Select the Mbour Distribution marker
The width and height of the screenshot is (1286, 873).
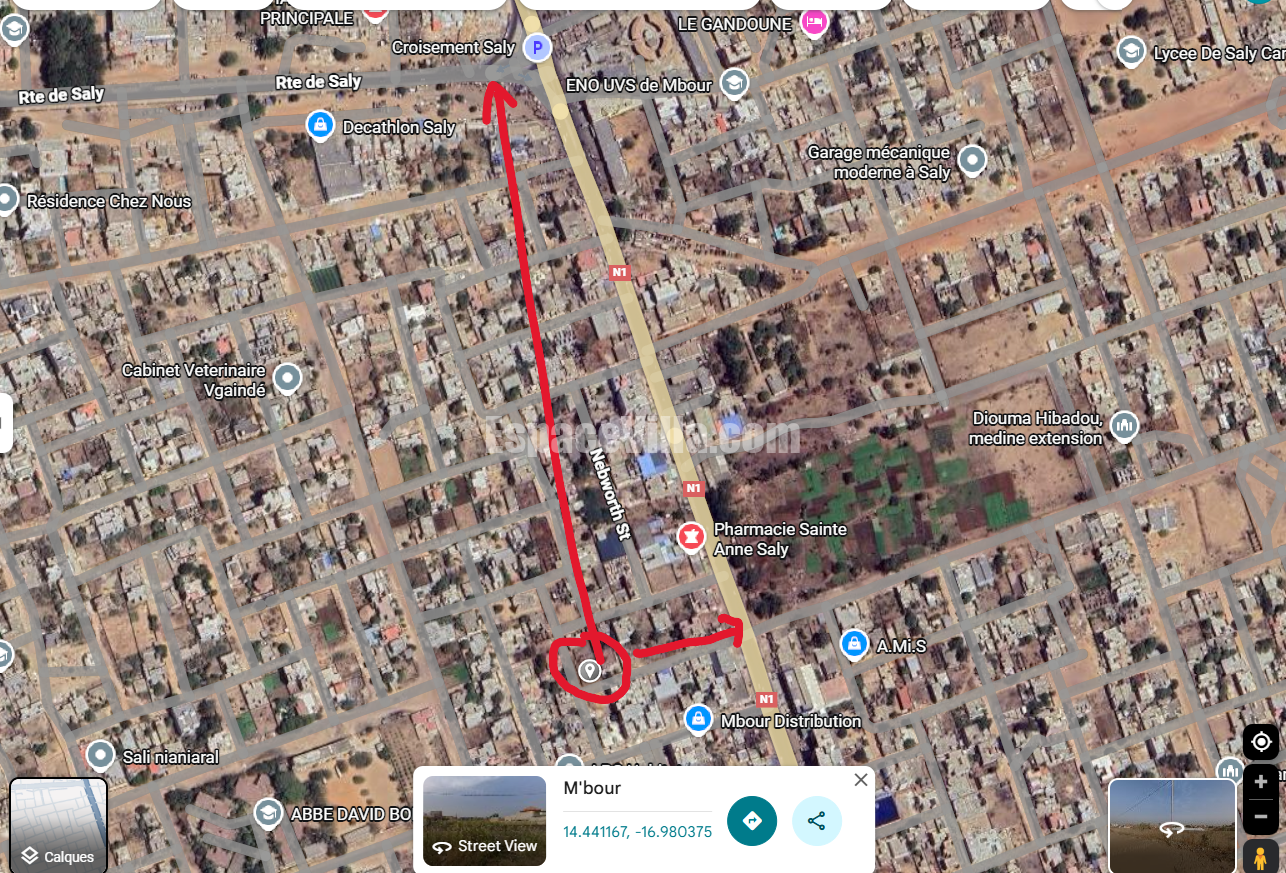pos(698,718)
